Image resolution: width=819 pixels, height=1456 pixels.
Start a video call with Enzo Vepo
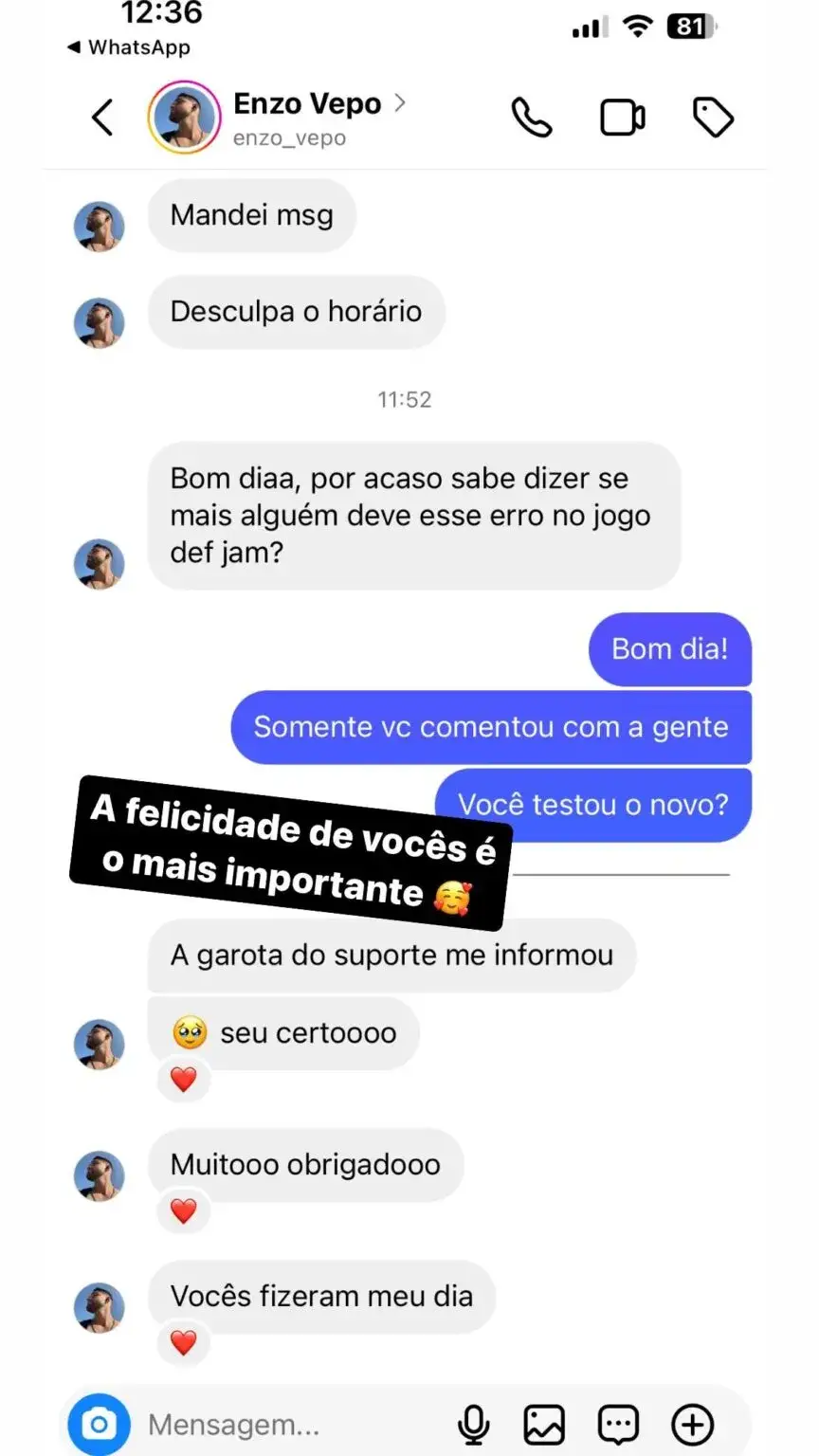coord(622,118)
